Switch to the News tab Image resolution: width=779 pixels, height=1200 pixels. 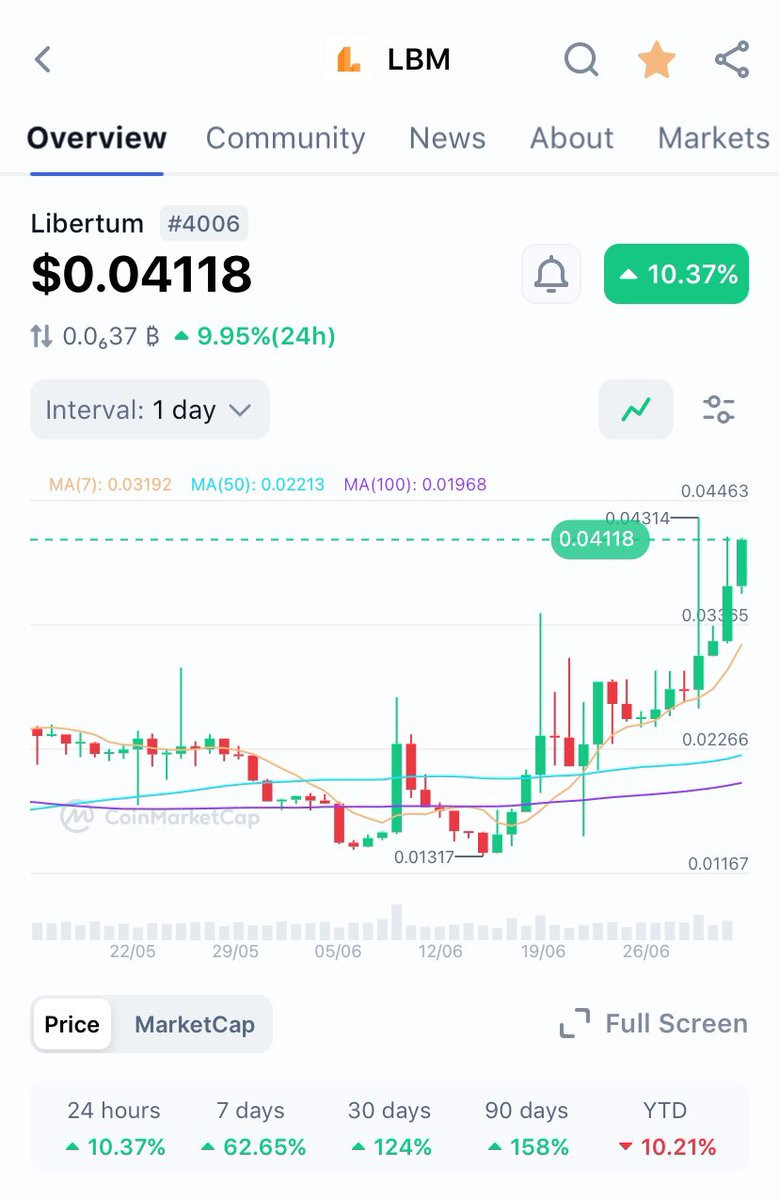click(447, 138)
